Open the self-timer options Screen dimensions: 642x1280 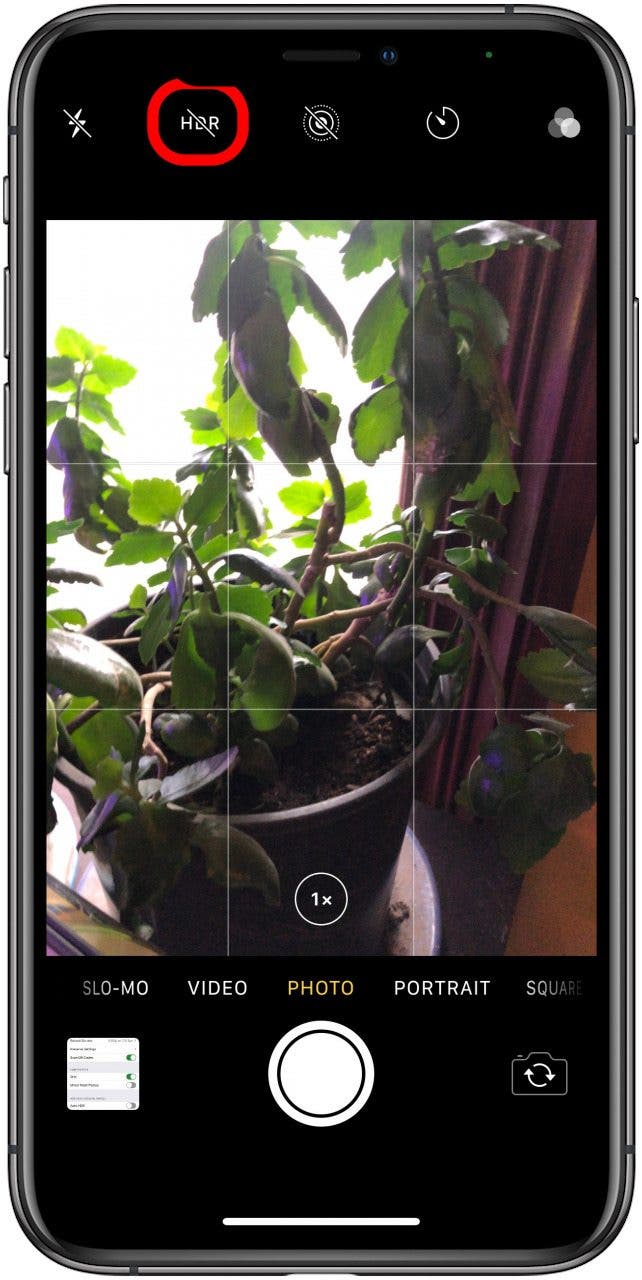pos(442,124)
